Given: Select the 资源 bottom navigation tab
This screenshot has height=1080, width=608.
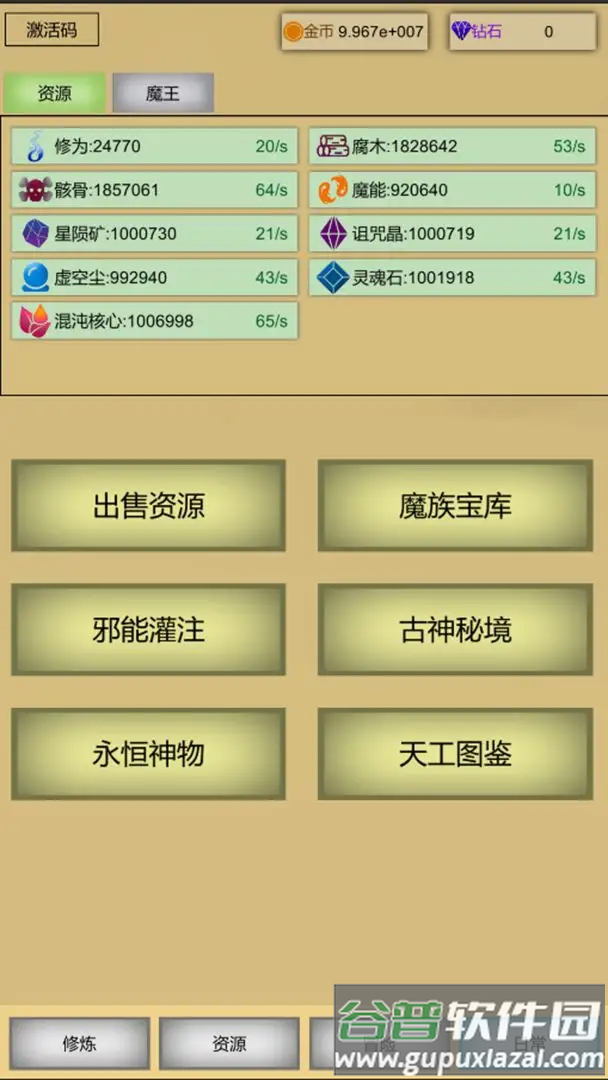Looking at the screenshot, I should pyautogui.click(x=229, y=1044).
